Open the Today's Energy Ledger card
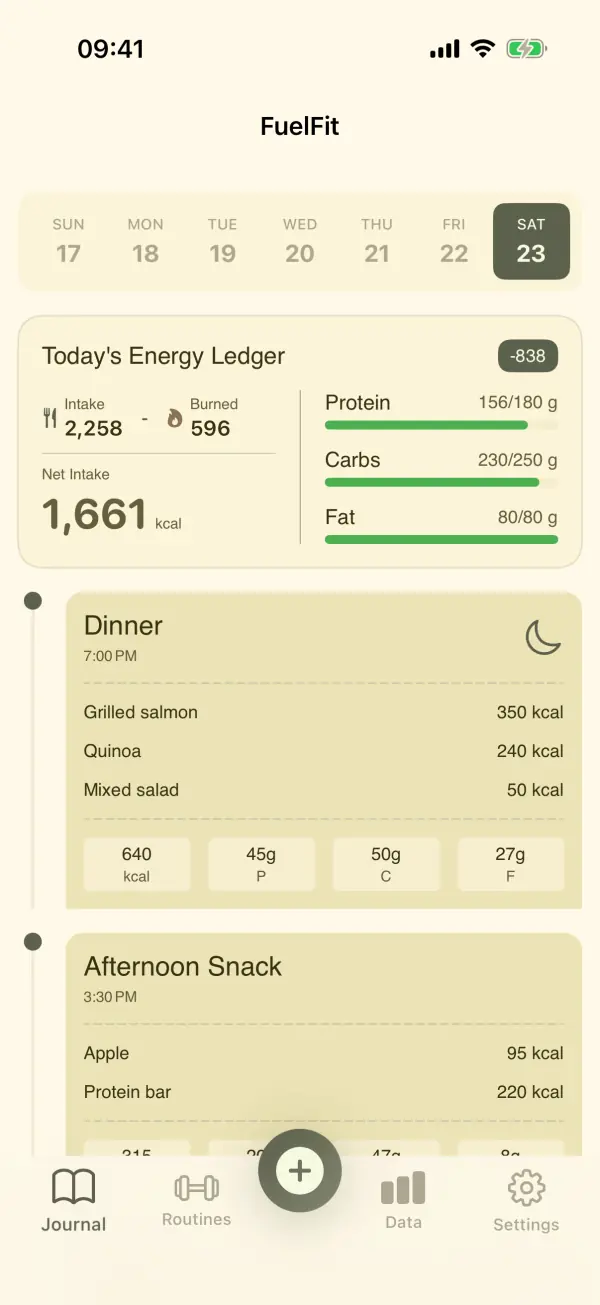600x1305 pixels. (300, 442)
